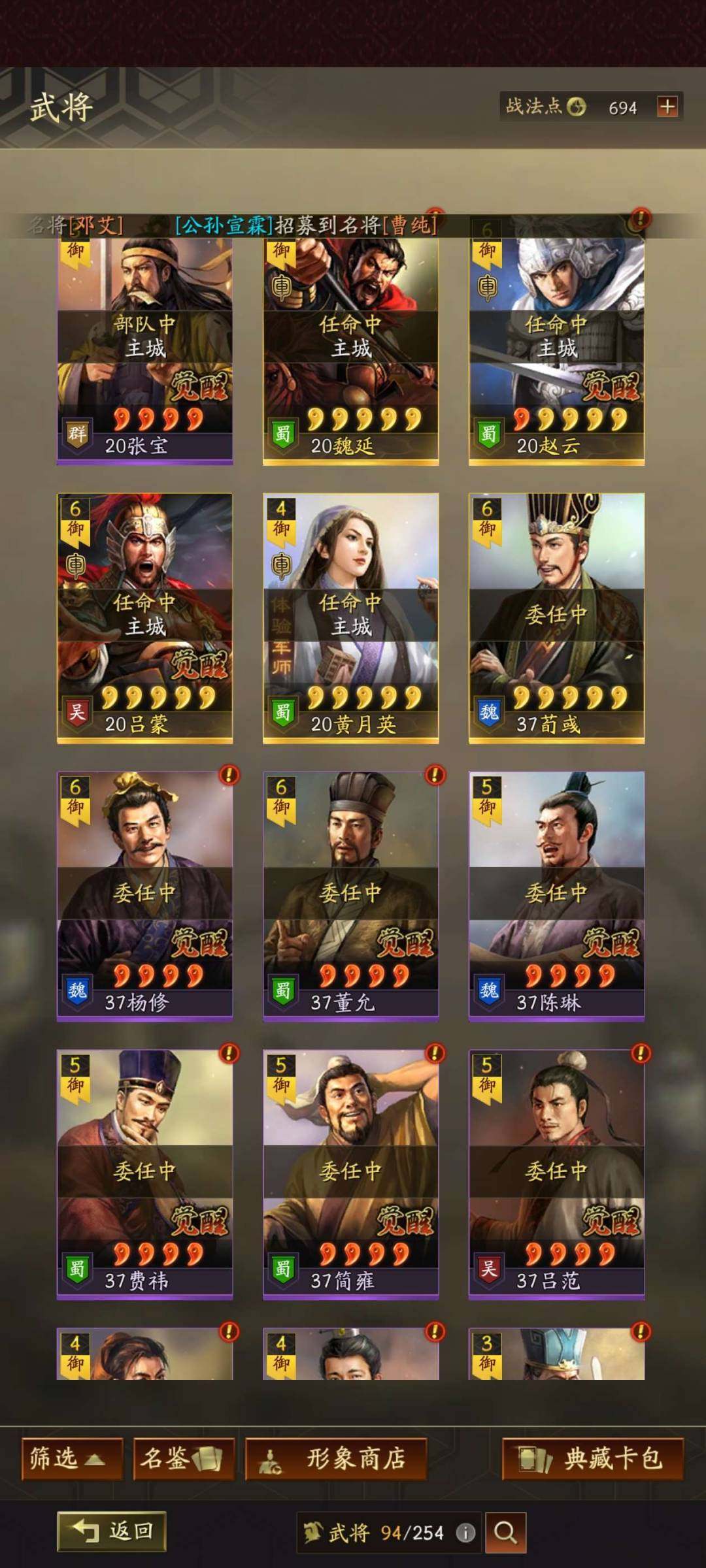
Task: Open the 简雍 general card
Action: click(350, 1173)
